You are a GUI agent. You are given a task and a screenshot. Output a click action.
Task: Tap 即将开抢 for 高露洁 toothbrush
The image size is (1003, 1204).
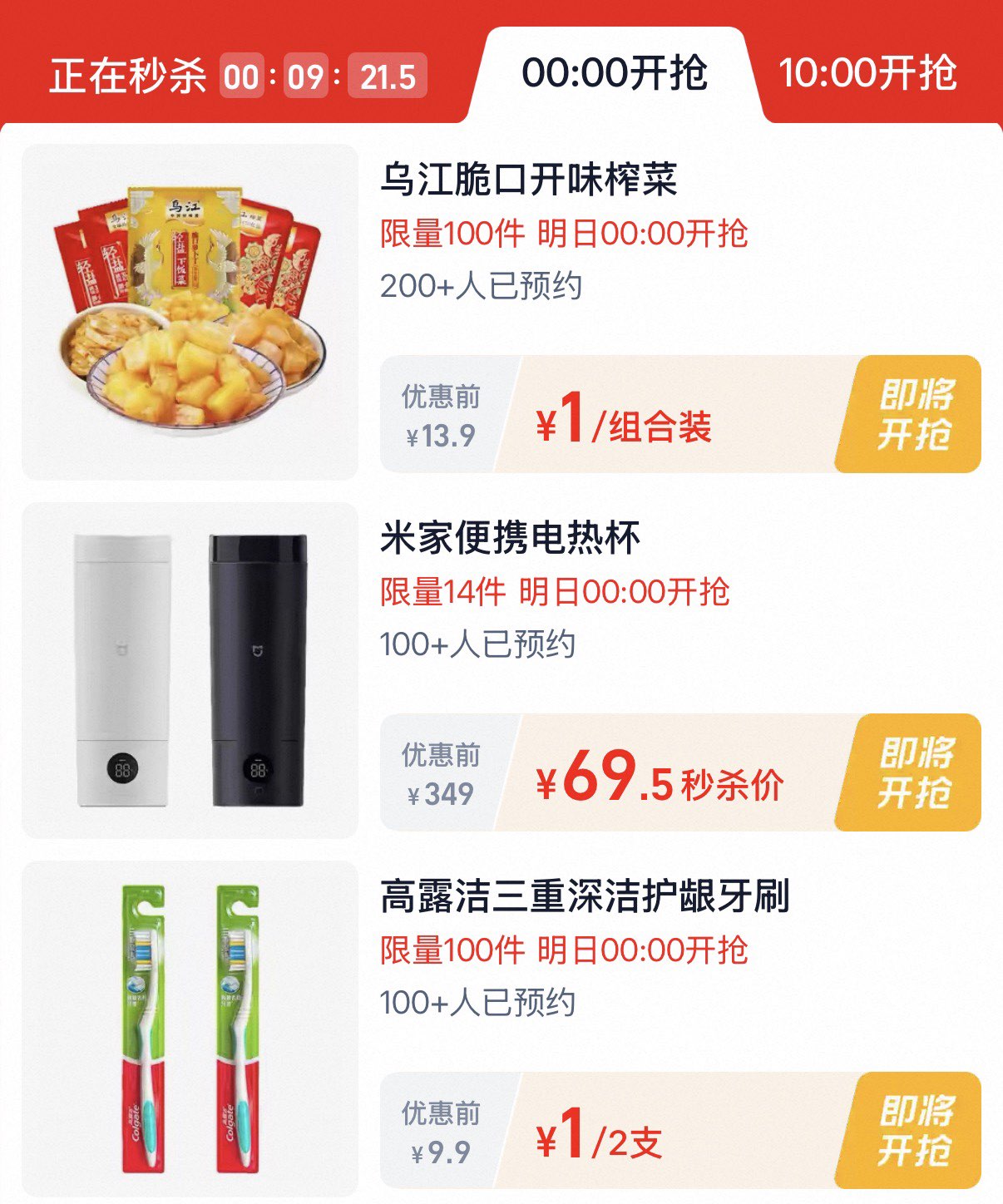(x=913, y=1131)
